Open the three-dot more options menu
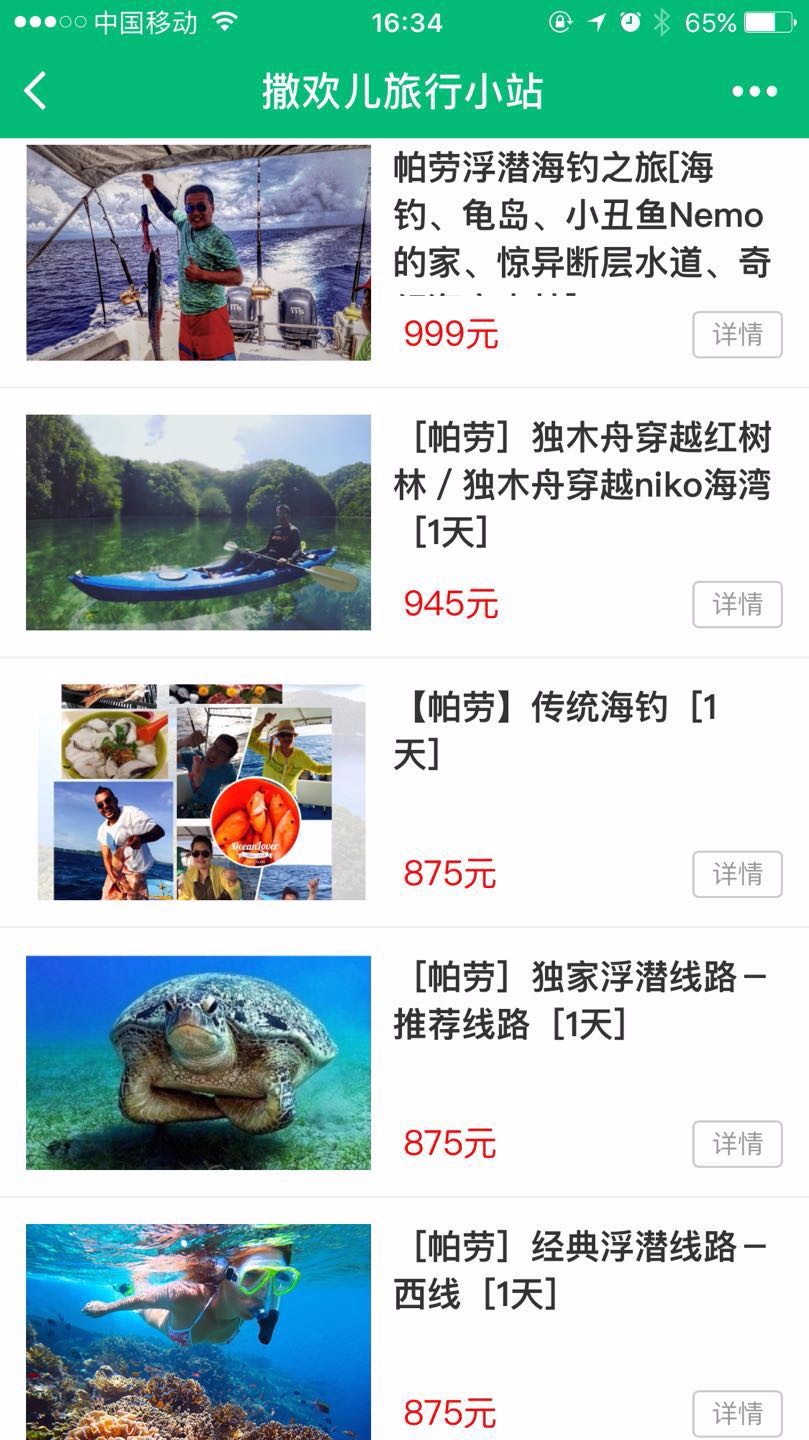 pyautogui.click(x=754, y=92)
